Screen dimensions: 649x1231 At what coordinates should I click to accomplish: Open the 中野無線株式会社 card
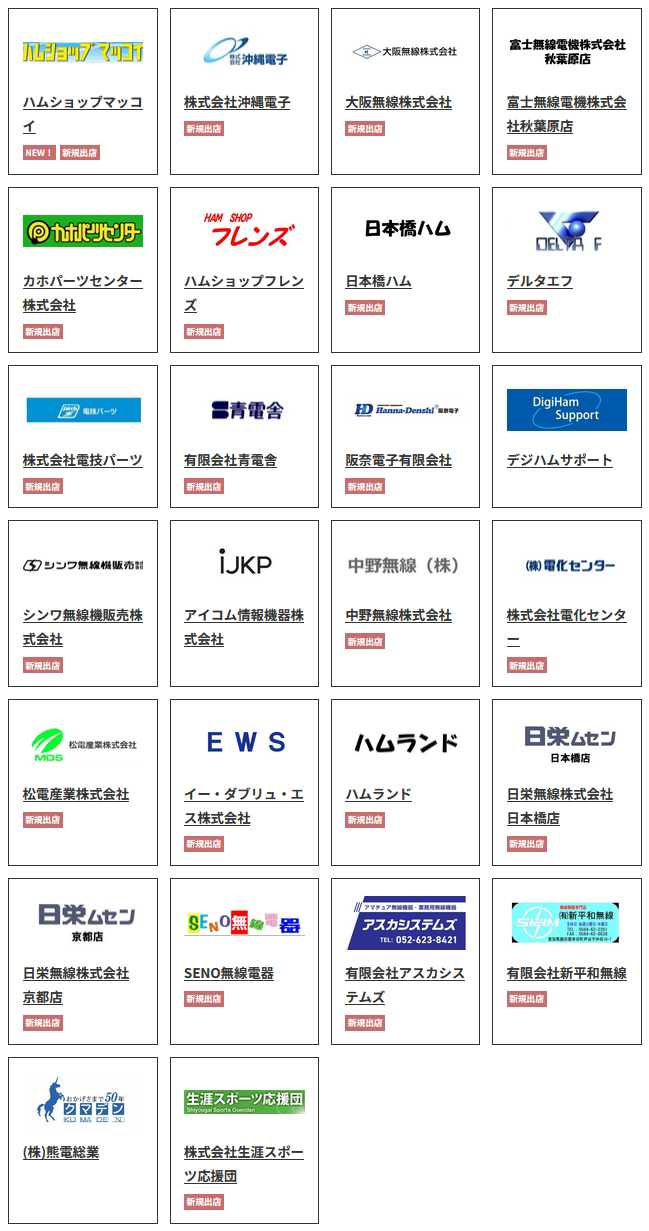(406, 603)
